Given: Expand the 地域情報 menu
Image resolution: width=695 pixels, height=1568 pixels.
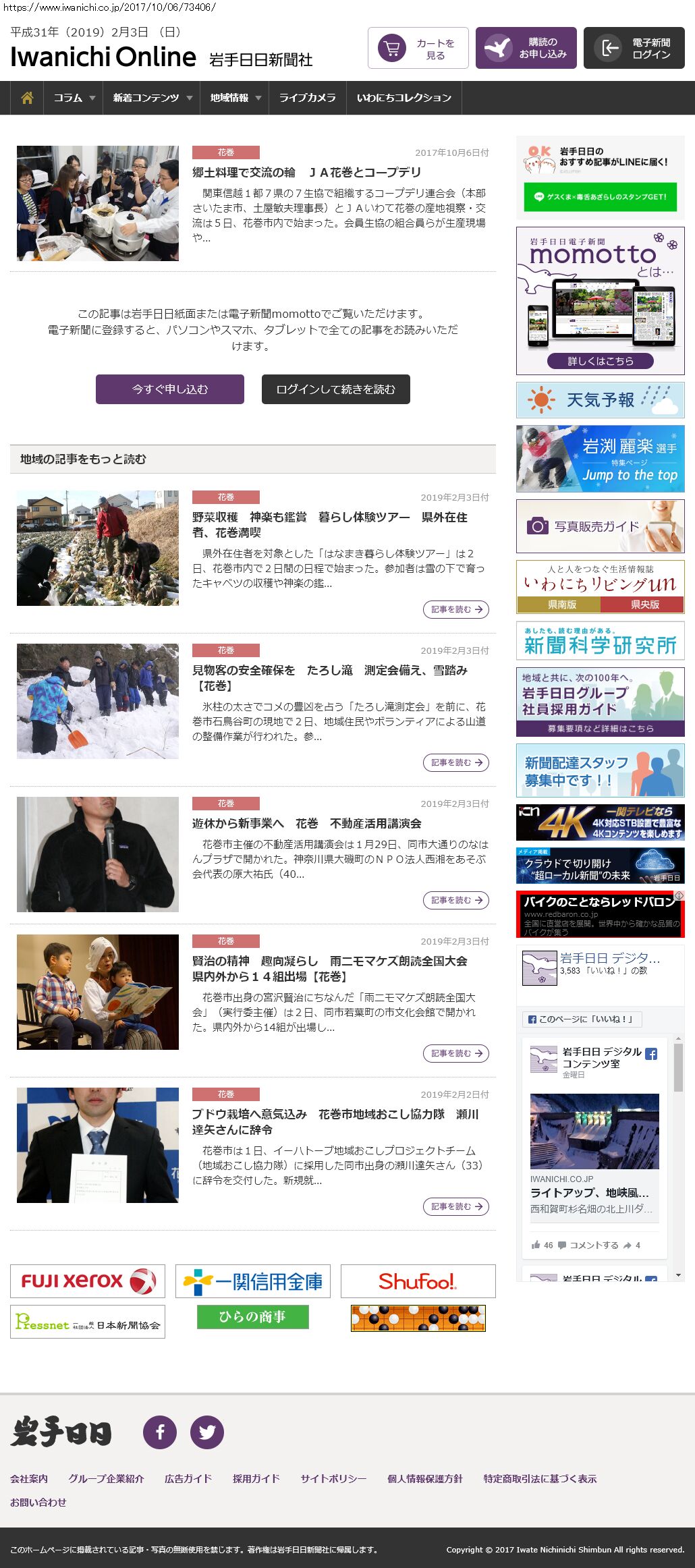Looking at the screenshot, I should tap(234, 98).
